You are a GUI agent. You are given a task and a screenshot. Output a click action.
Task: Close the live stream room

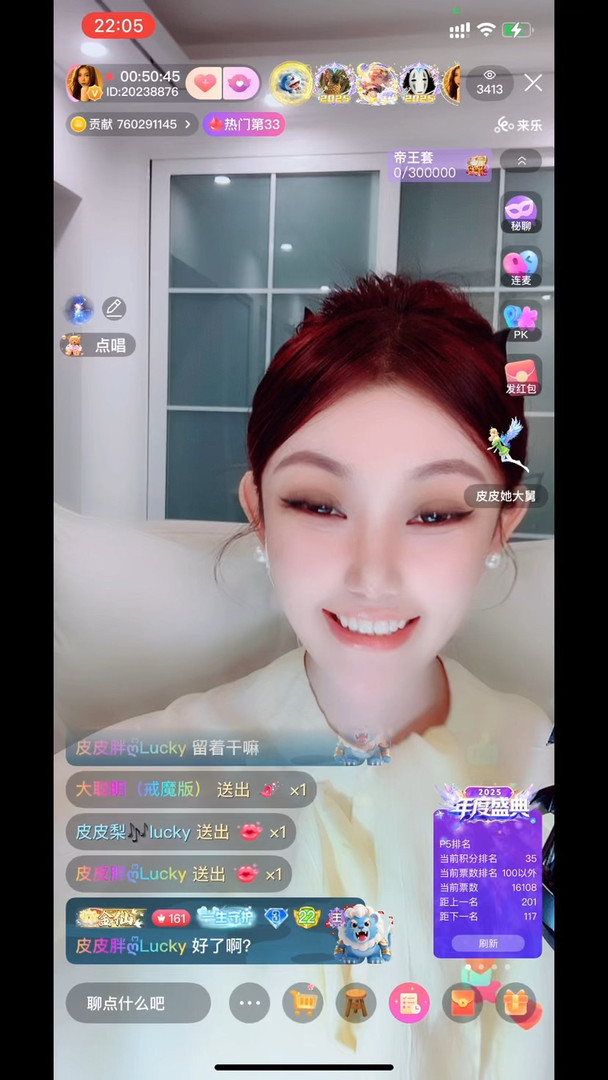[533, 83]
